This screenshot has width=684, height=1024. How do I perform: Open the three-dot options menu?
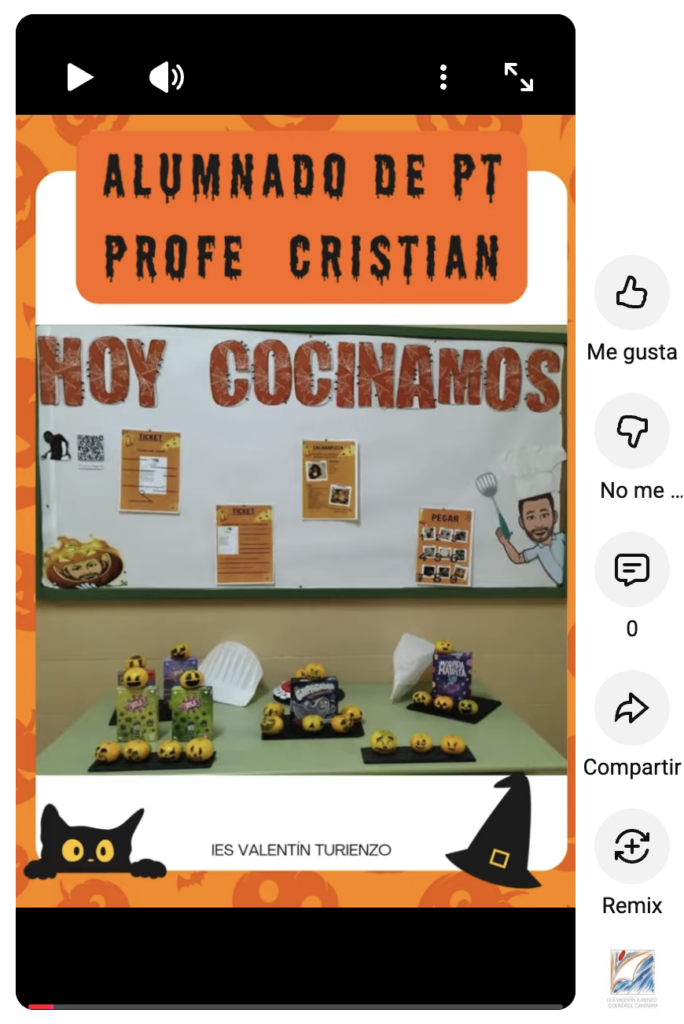pyautogui.click(x=443, y=77)
